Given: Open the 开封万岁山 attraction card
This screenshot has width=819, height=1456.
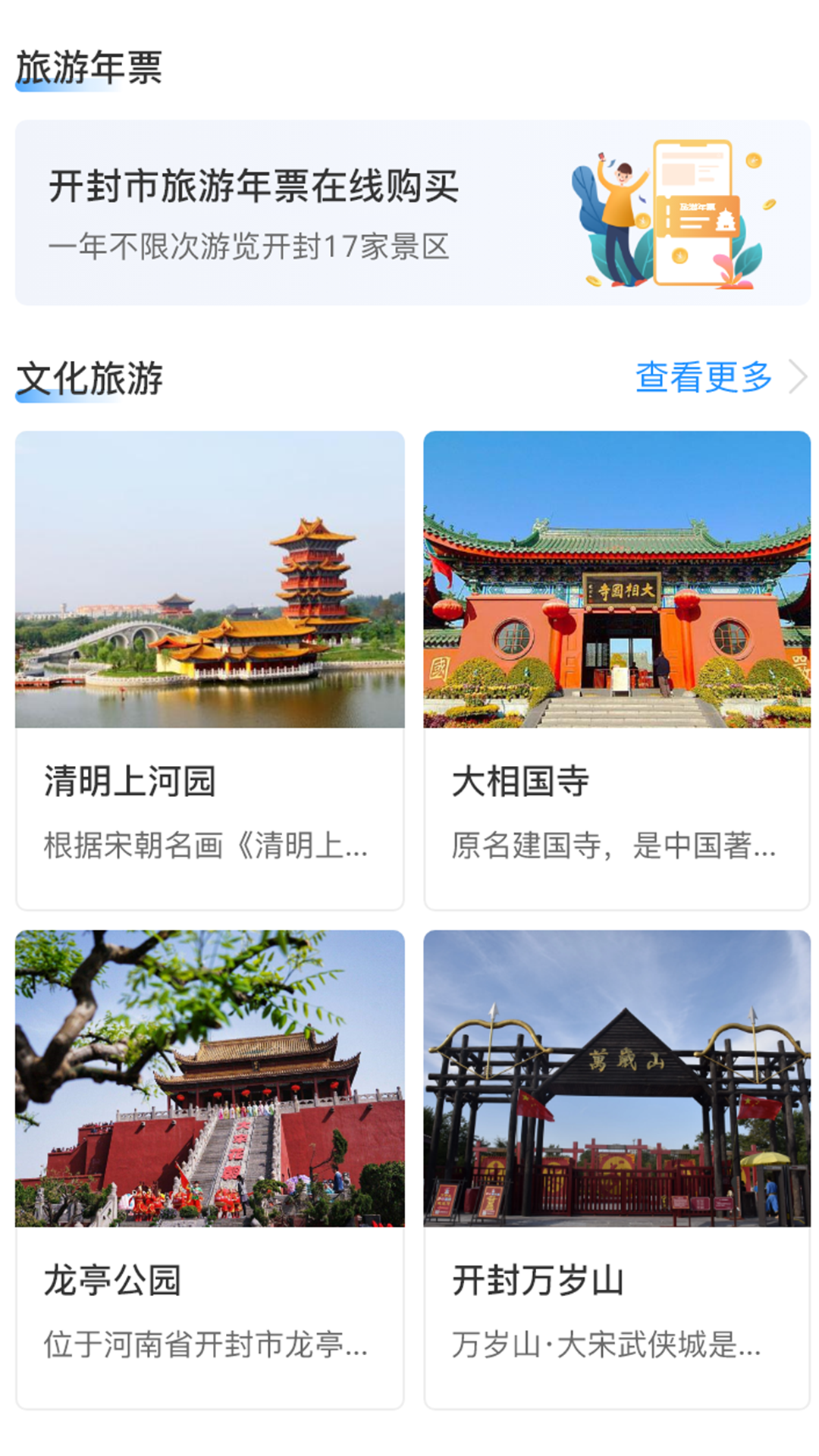Looking at the screenshot, I should 617,1169.
